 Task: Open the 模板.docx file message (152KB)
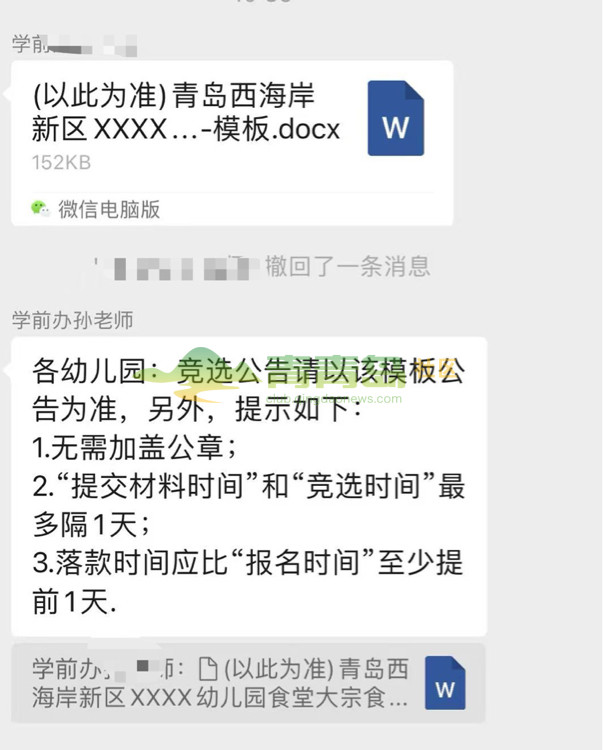coord(230,127)
